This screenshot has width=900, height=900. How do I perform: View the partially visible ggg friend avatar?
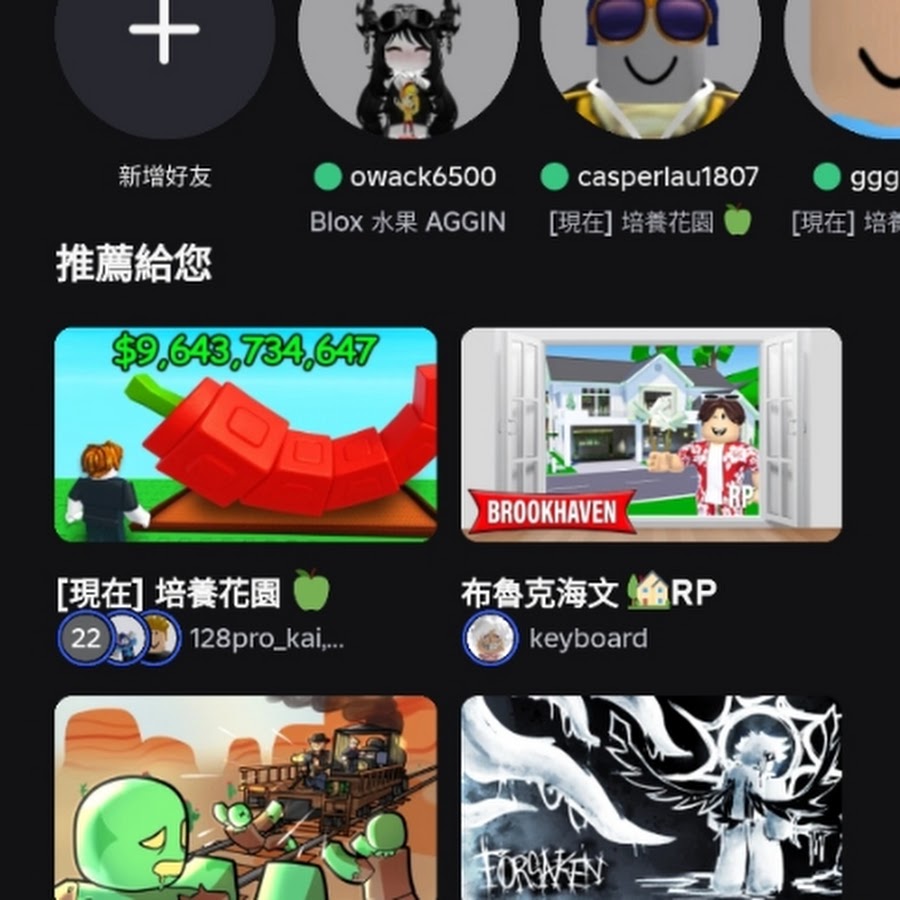point(850,60)
